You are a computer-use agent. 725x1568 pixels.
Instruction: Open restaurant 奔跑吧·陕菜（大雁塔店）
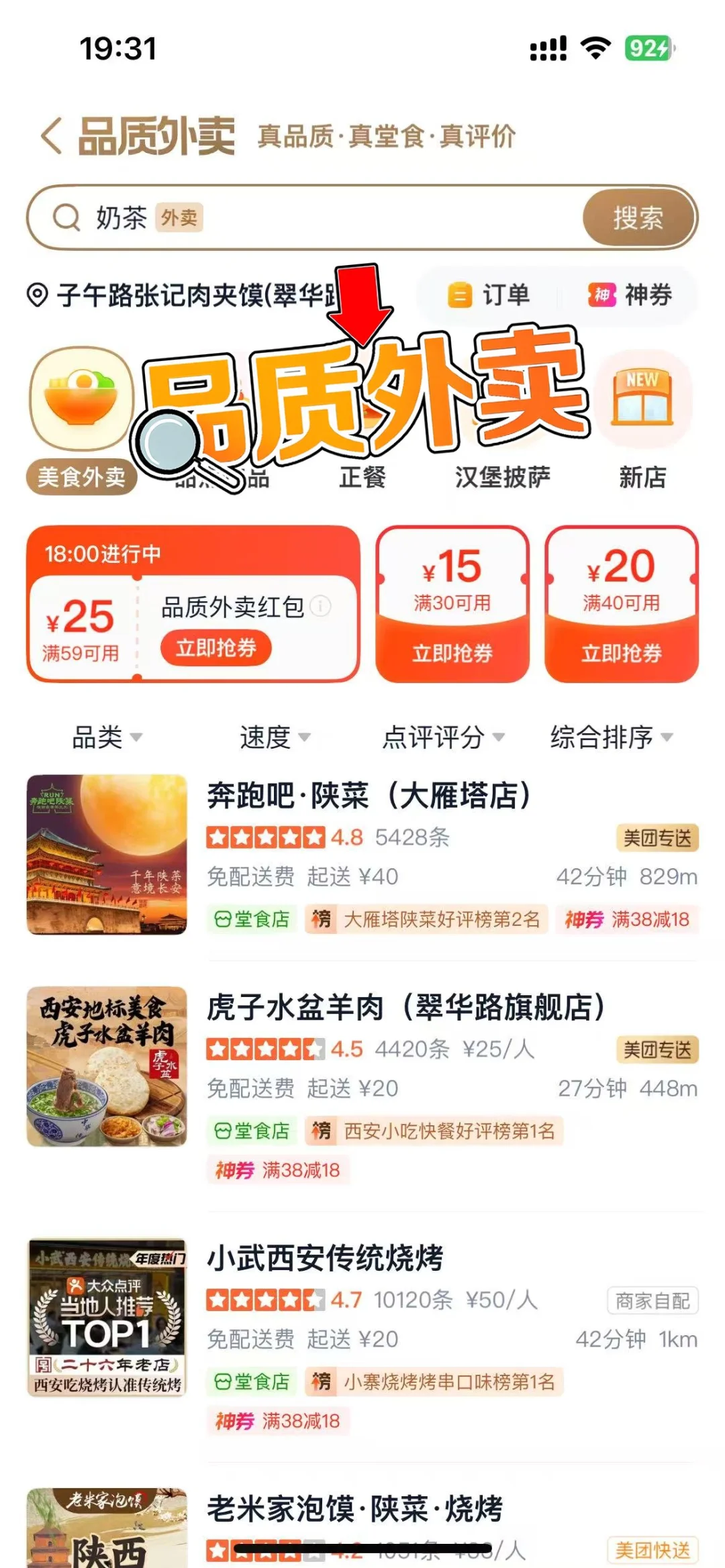(369, 796)
